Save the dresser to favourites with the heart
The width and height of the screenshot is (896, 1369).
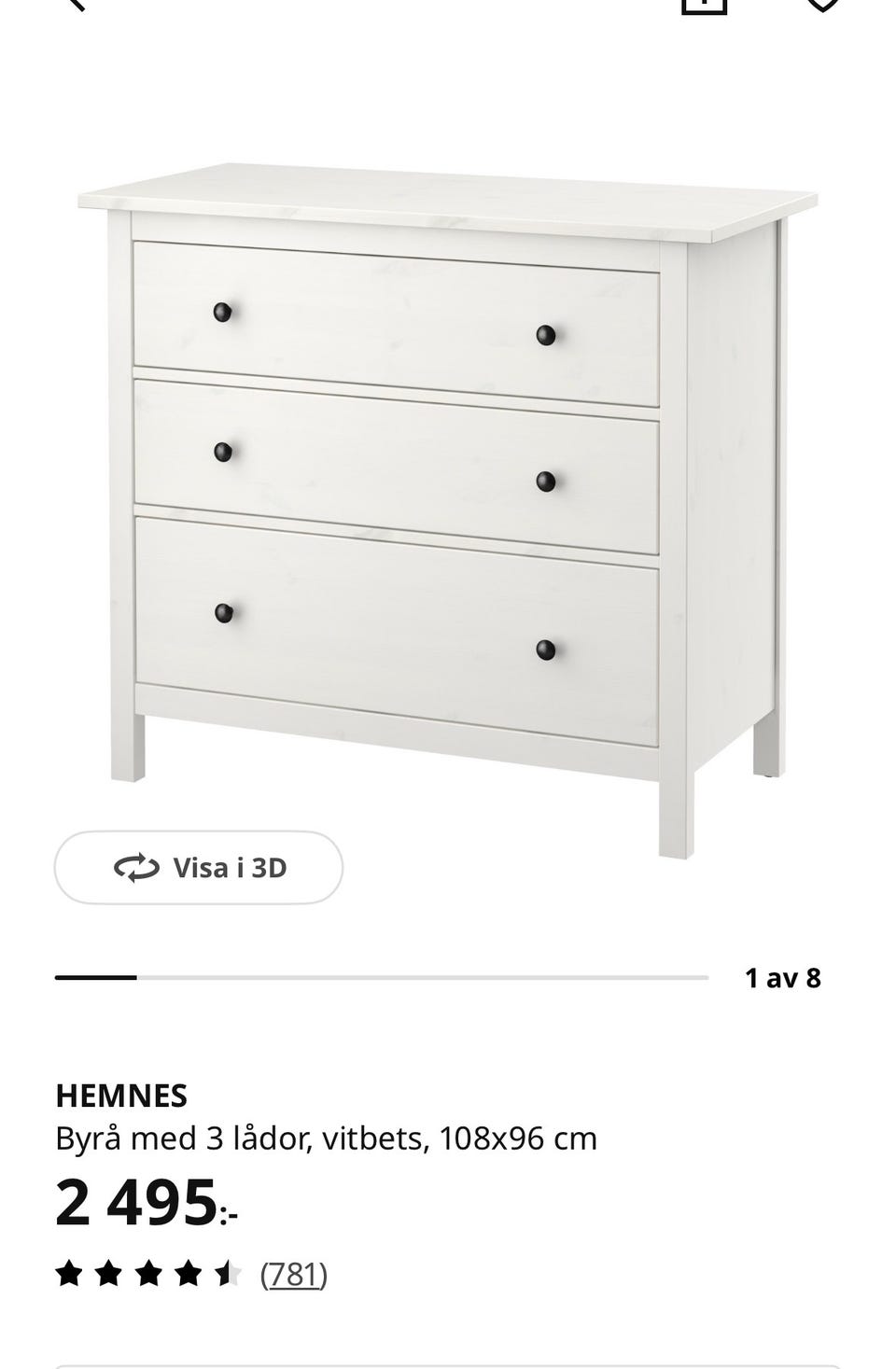pos(821,4)
